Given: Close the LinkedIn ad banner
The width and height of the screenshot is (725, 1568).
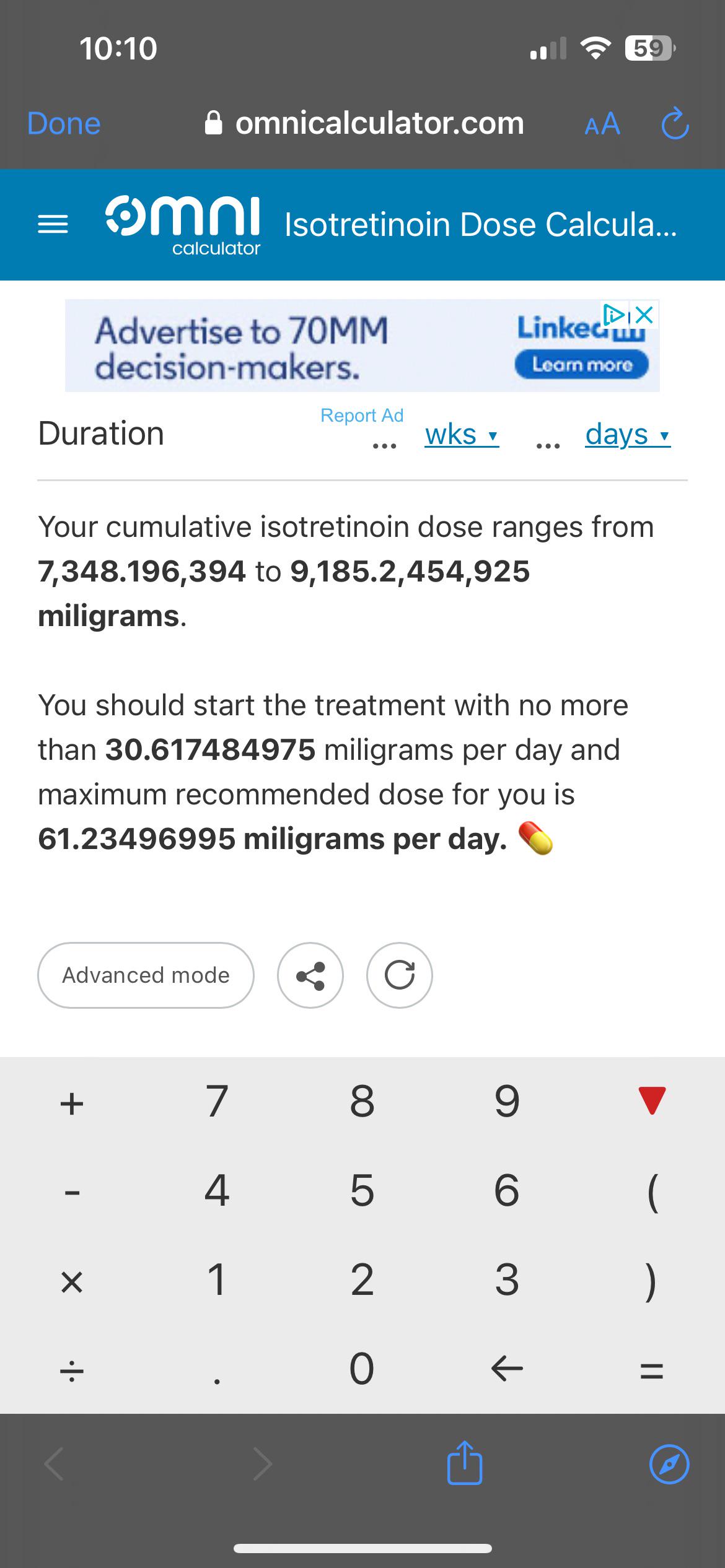Looking at the screenshot, I should 645,315.
